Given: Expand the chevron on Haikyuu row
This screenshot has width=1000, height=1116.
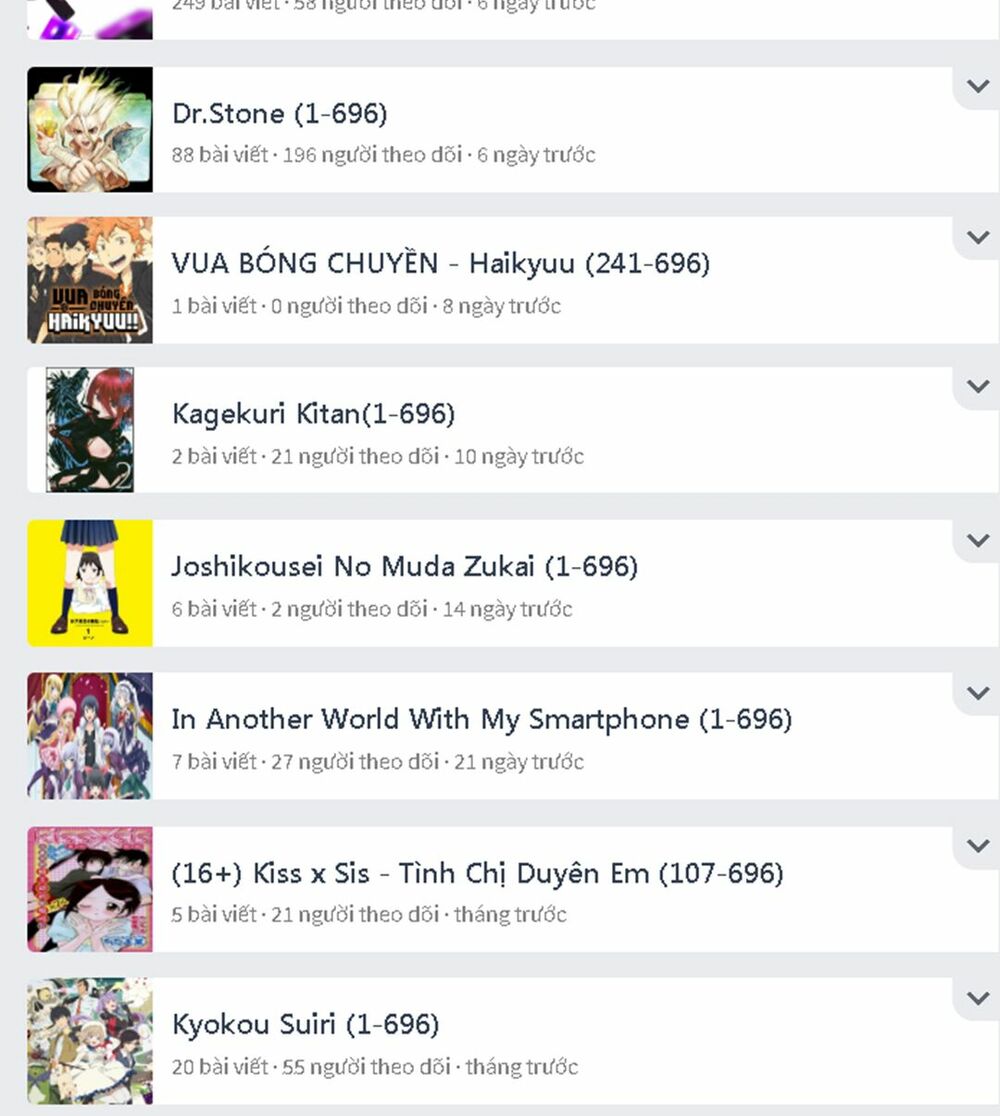Looking at the screenshot, I should coord(977,238).
